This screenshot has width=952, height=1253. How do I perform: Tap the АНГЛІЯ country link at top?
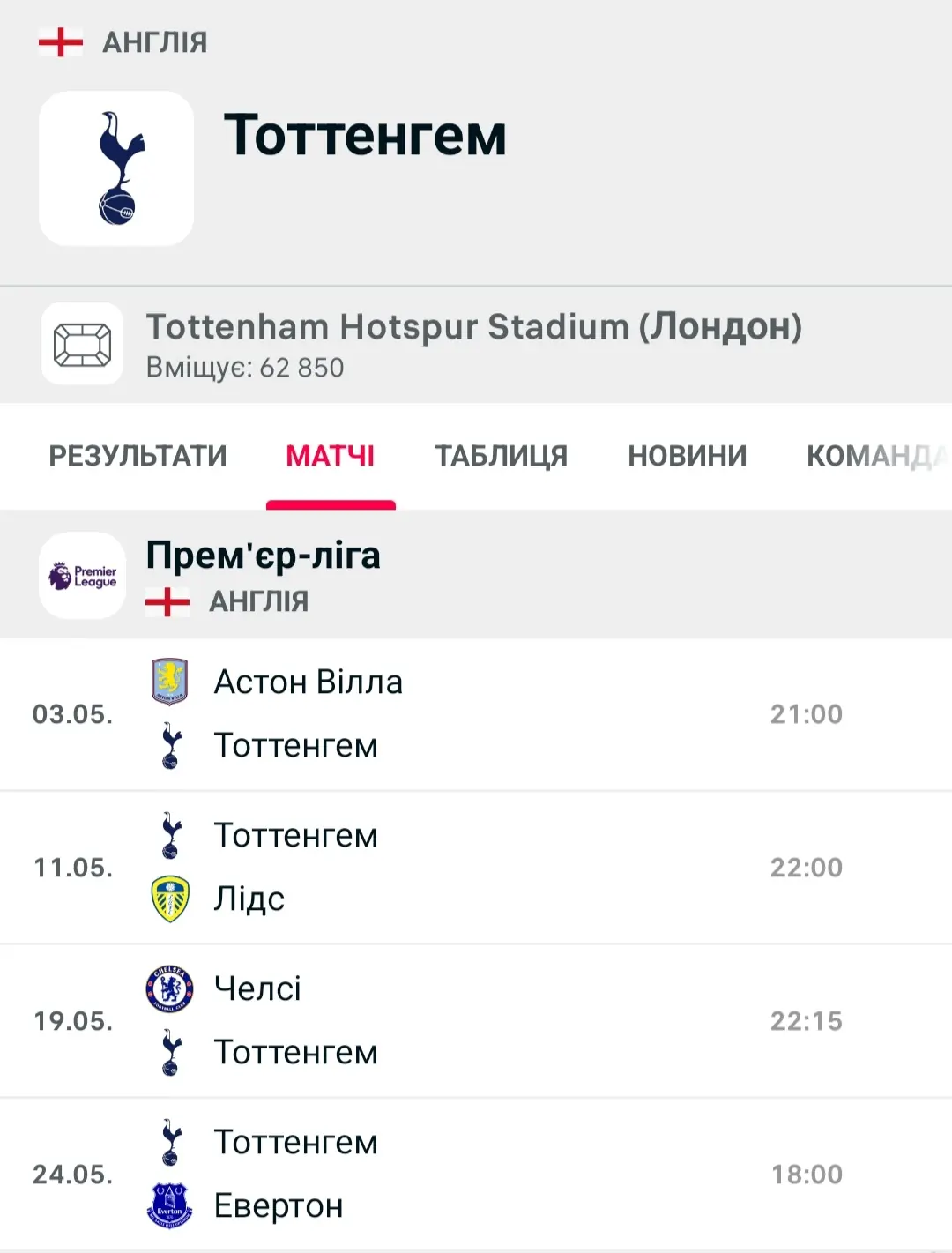point(153,41)
